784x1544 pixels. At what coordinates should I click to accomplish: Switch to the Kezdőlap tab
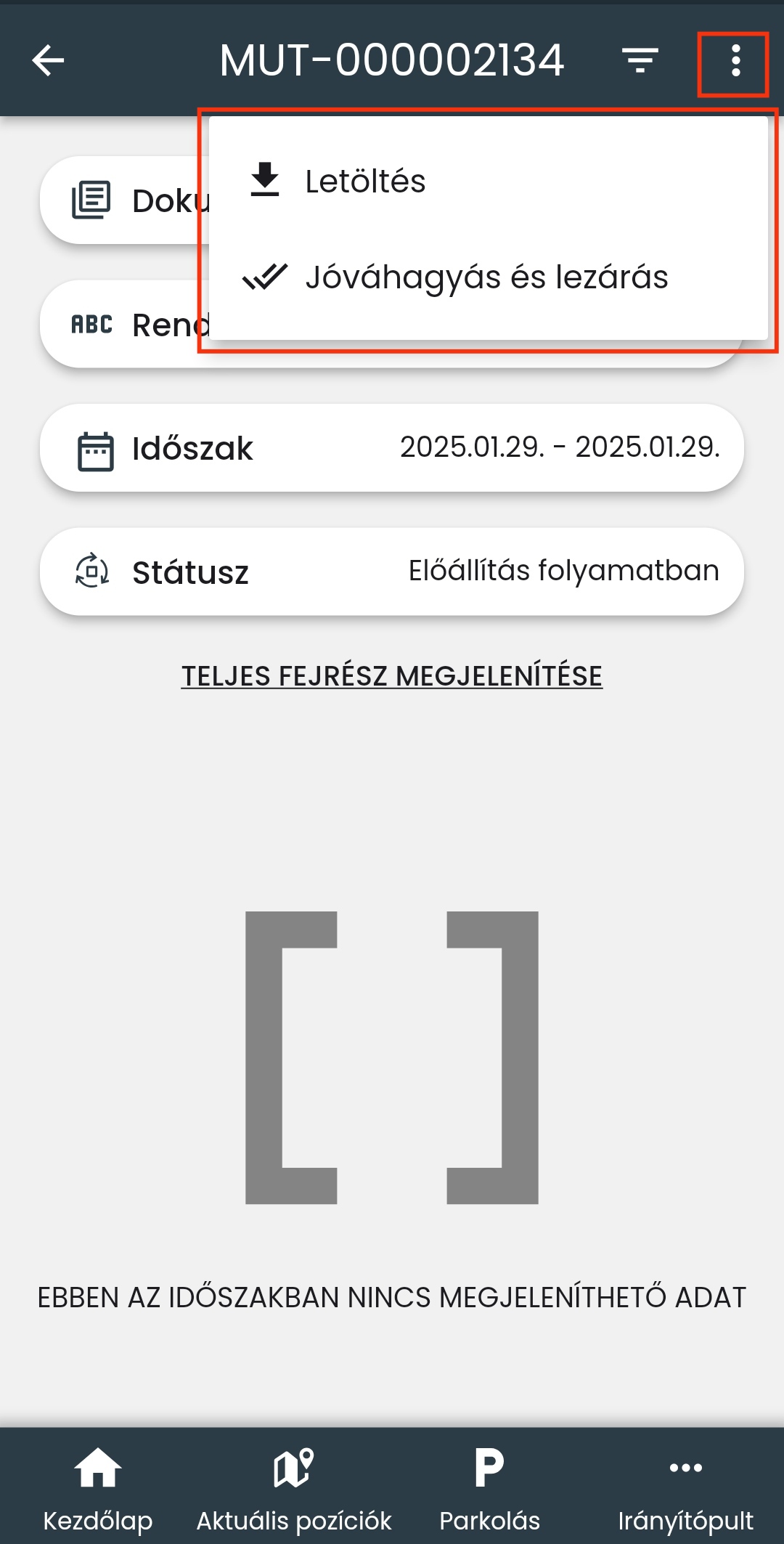click(x=98, y=1487)
